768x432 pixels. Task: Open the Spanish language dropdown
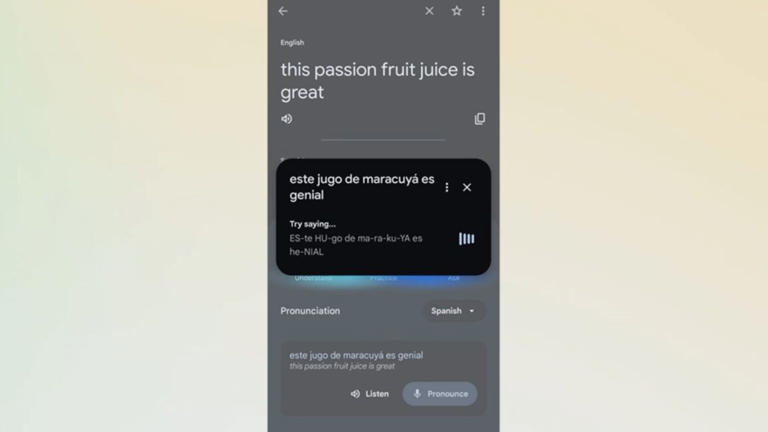point(453,311)
